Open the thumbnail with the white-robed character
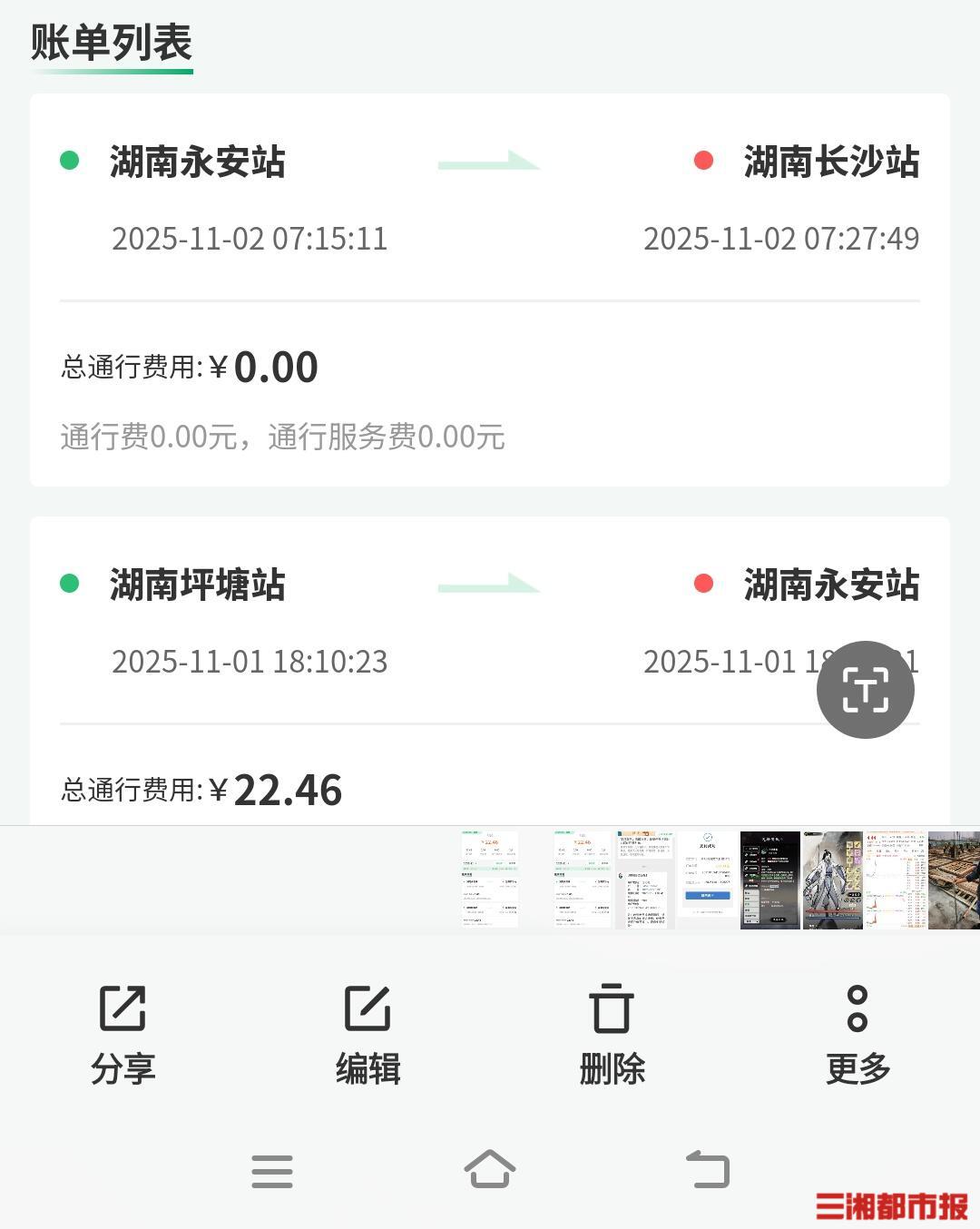The width and height of the screenshot is (980, 1229). 832,880
